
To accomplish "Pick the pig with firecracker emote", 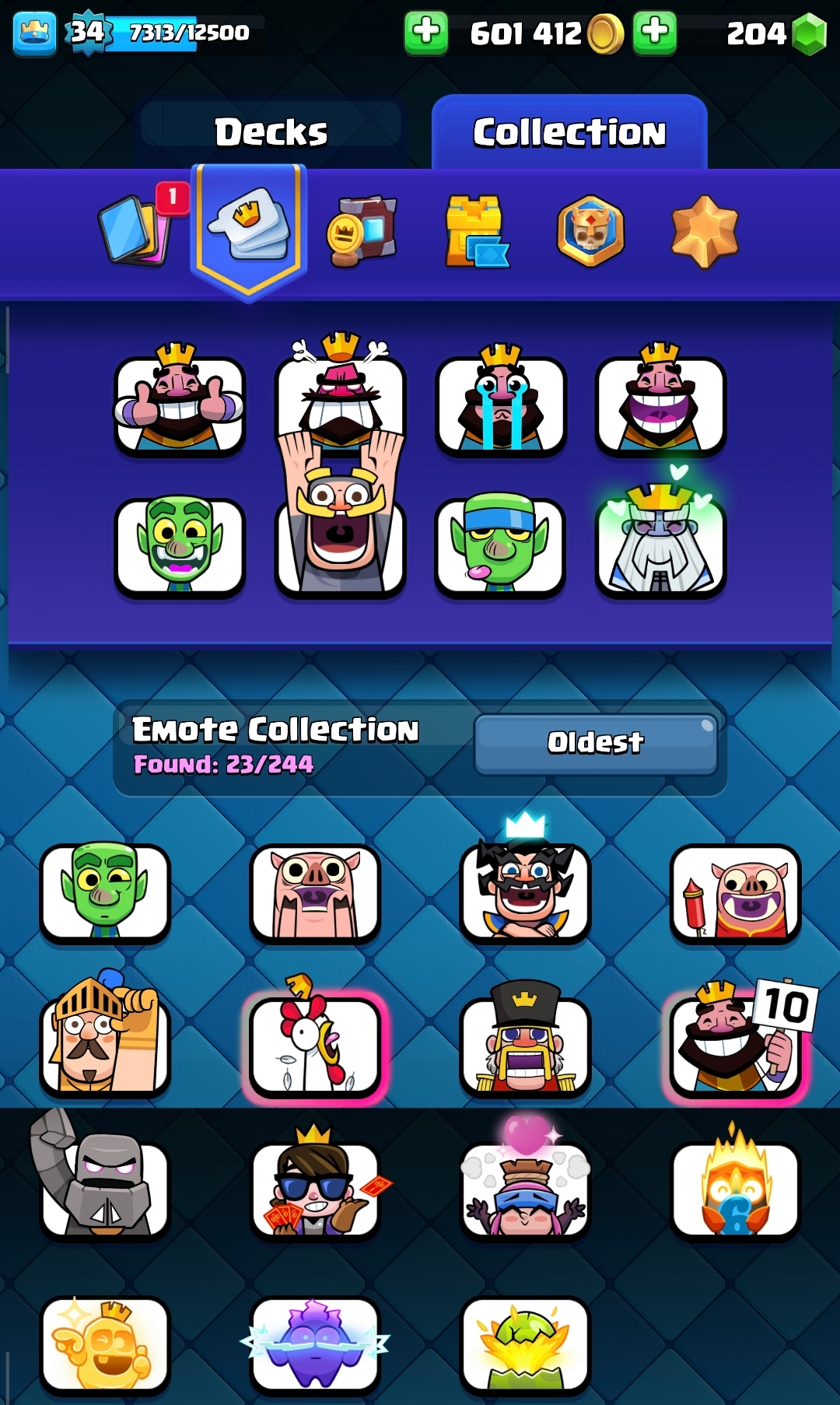I will point(735,893).
